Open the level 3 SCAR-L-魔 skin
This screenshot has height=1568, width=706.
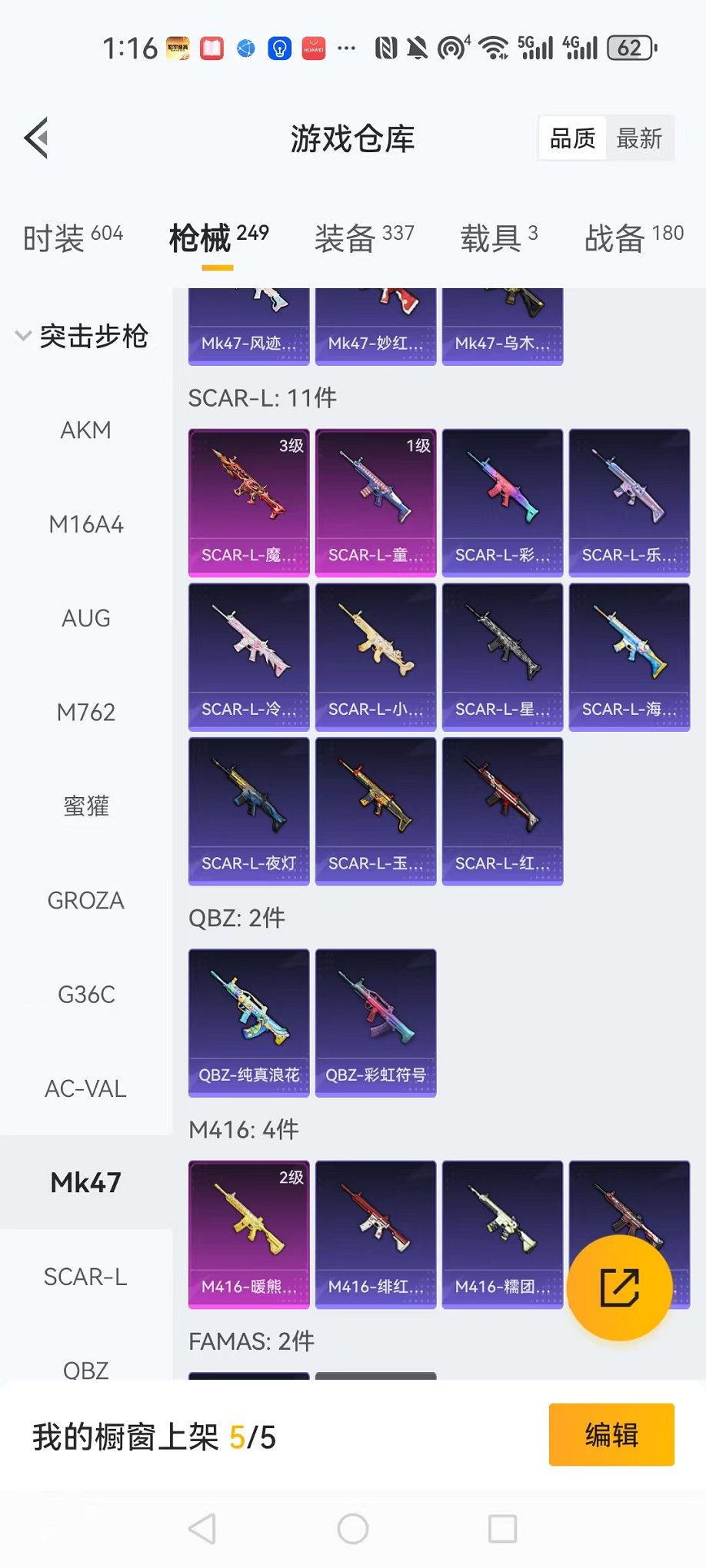[x=249, y=503]
